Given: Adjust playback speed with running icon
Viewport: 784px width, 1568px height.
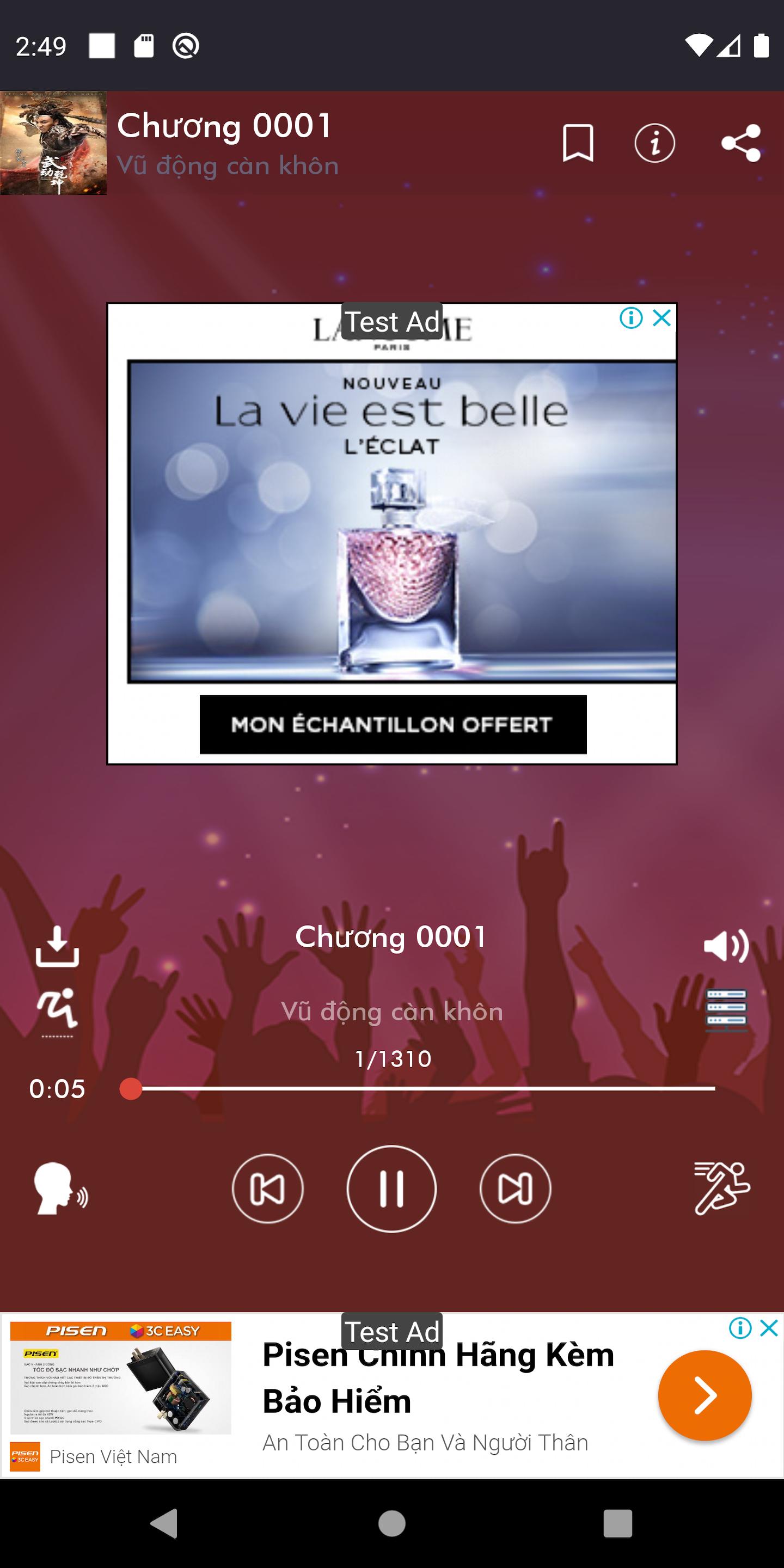Looking at the screenshot, I should pyautogui.click(x=722, y=1188).
